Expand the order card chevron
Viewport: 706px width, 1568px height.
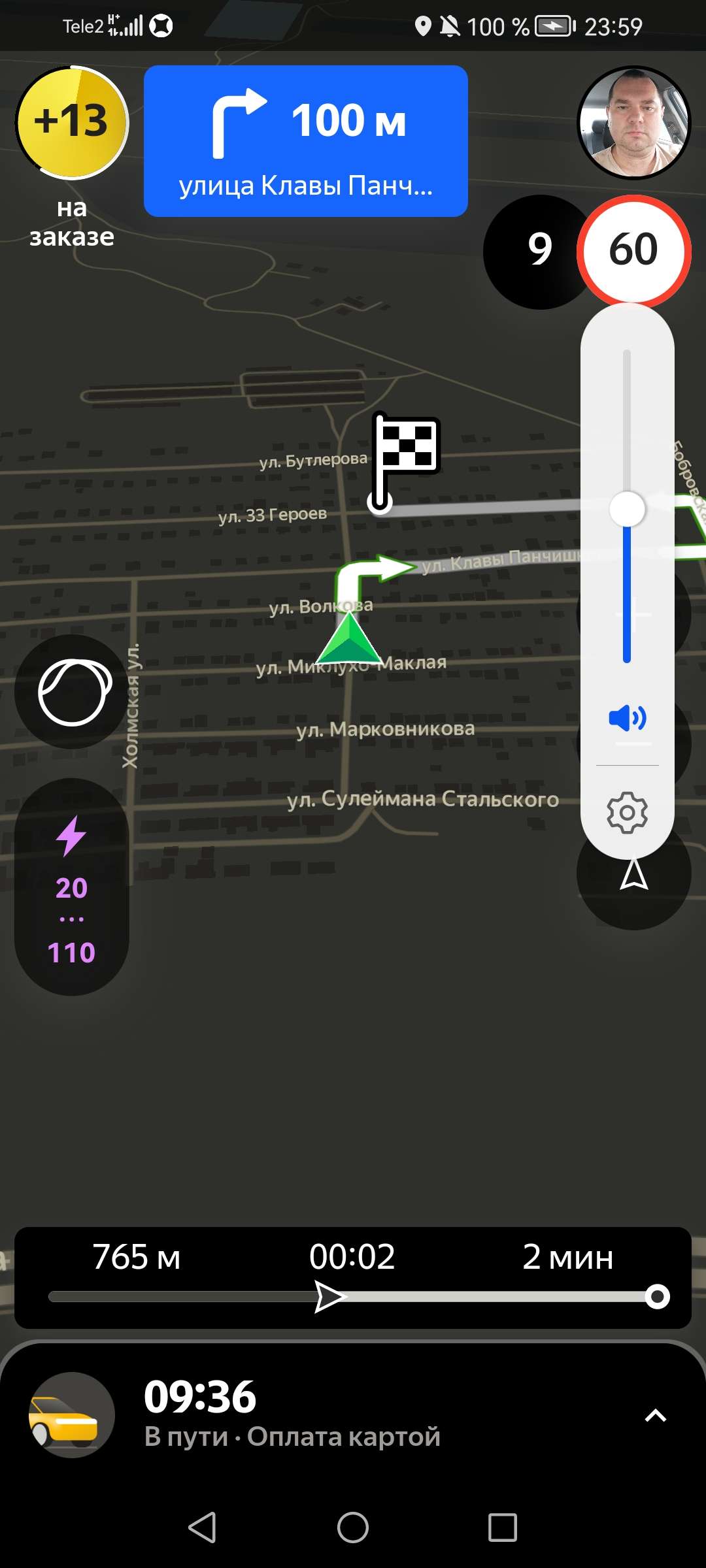655,1416
